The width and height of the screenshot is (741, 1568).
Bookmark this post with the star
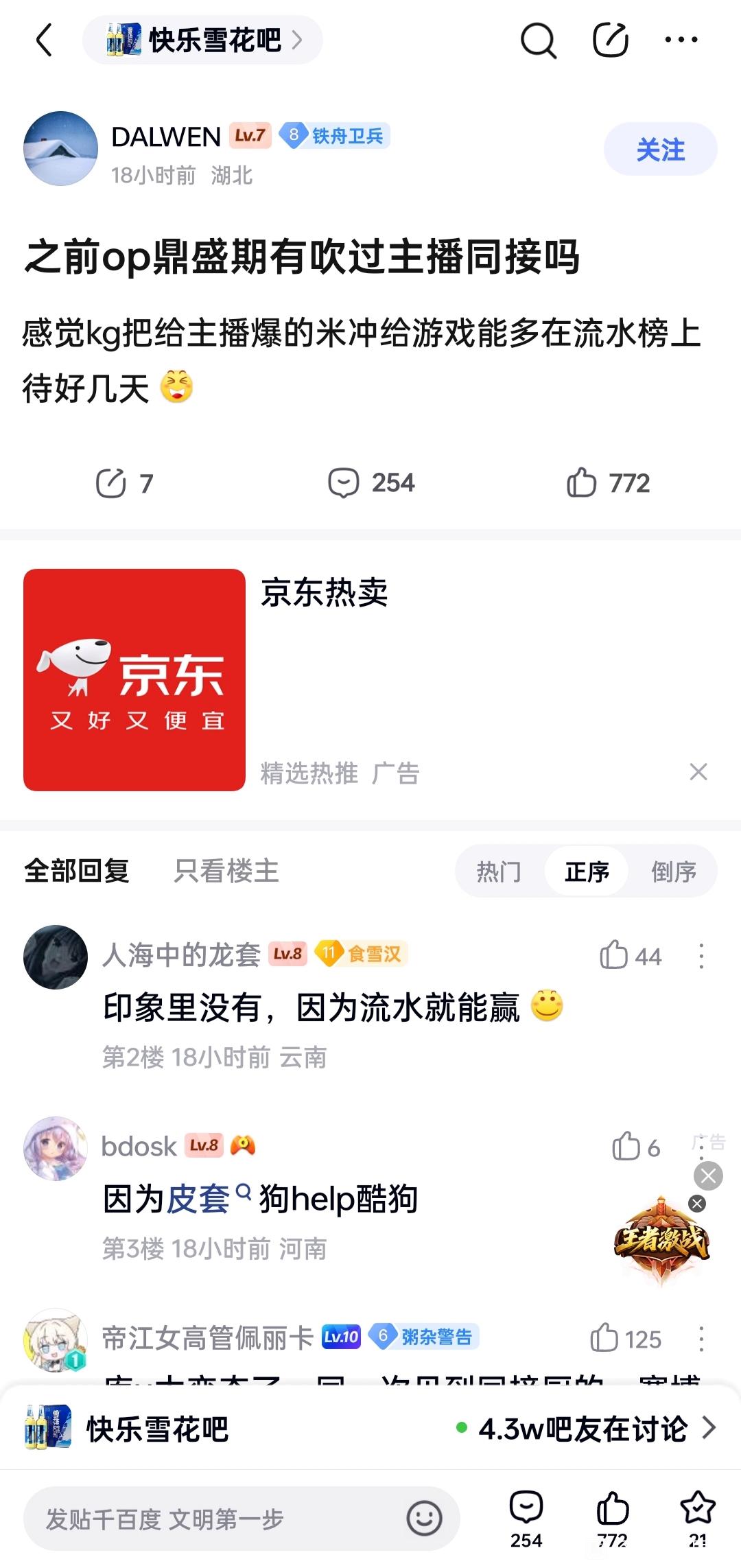click(697, 1510)
